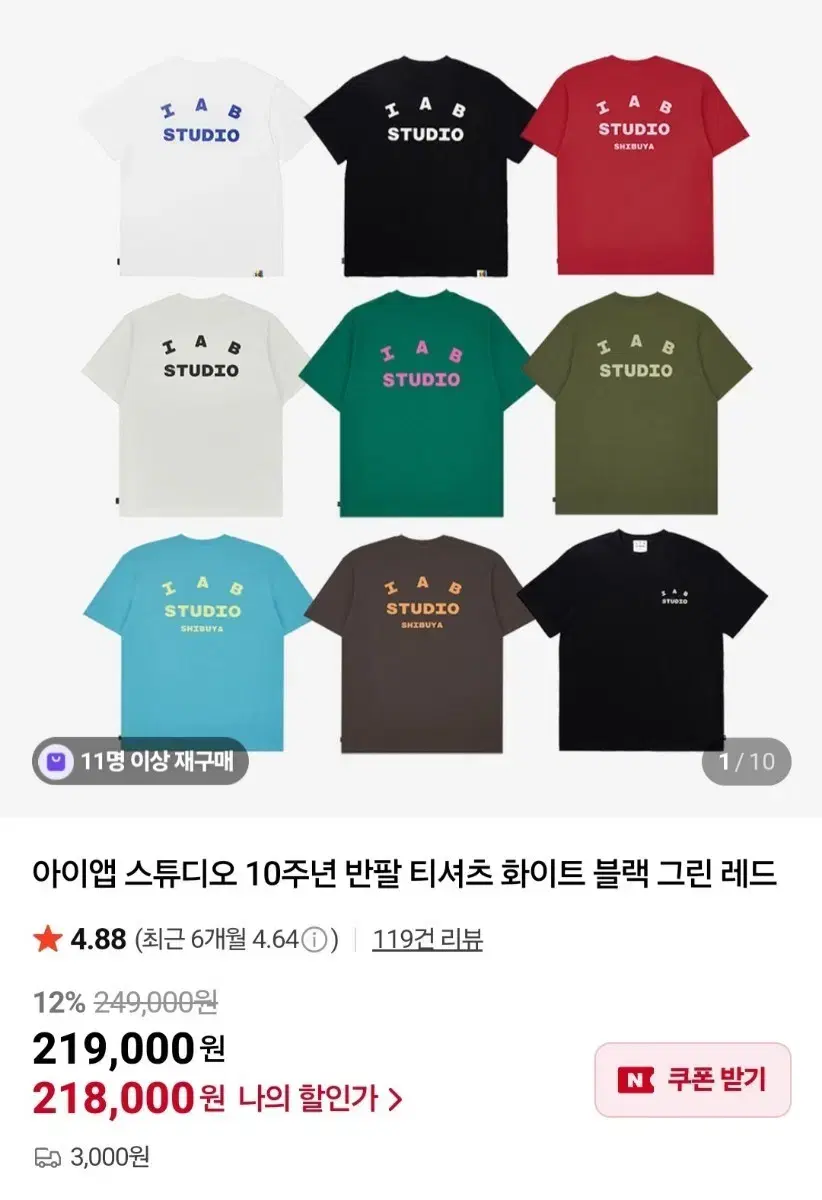Open the info icon beside recent rating 4.64
This screenshot has width=822, height=1200.
(x=316, y=938)
